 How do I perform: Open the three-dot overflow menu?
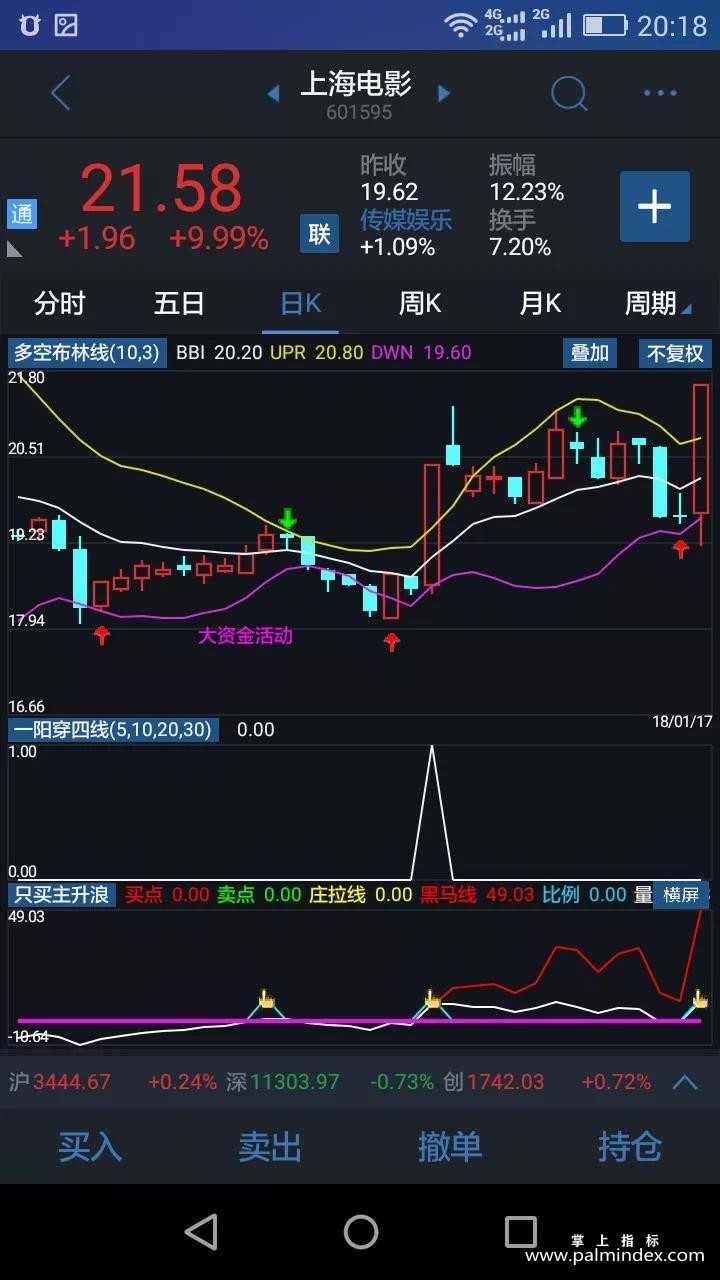(x=660, y=94)
